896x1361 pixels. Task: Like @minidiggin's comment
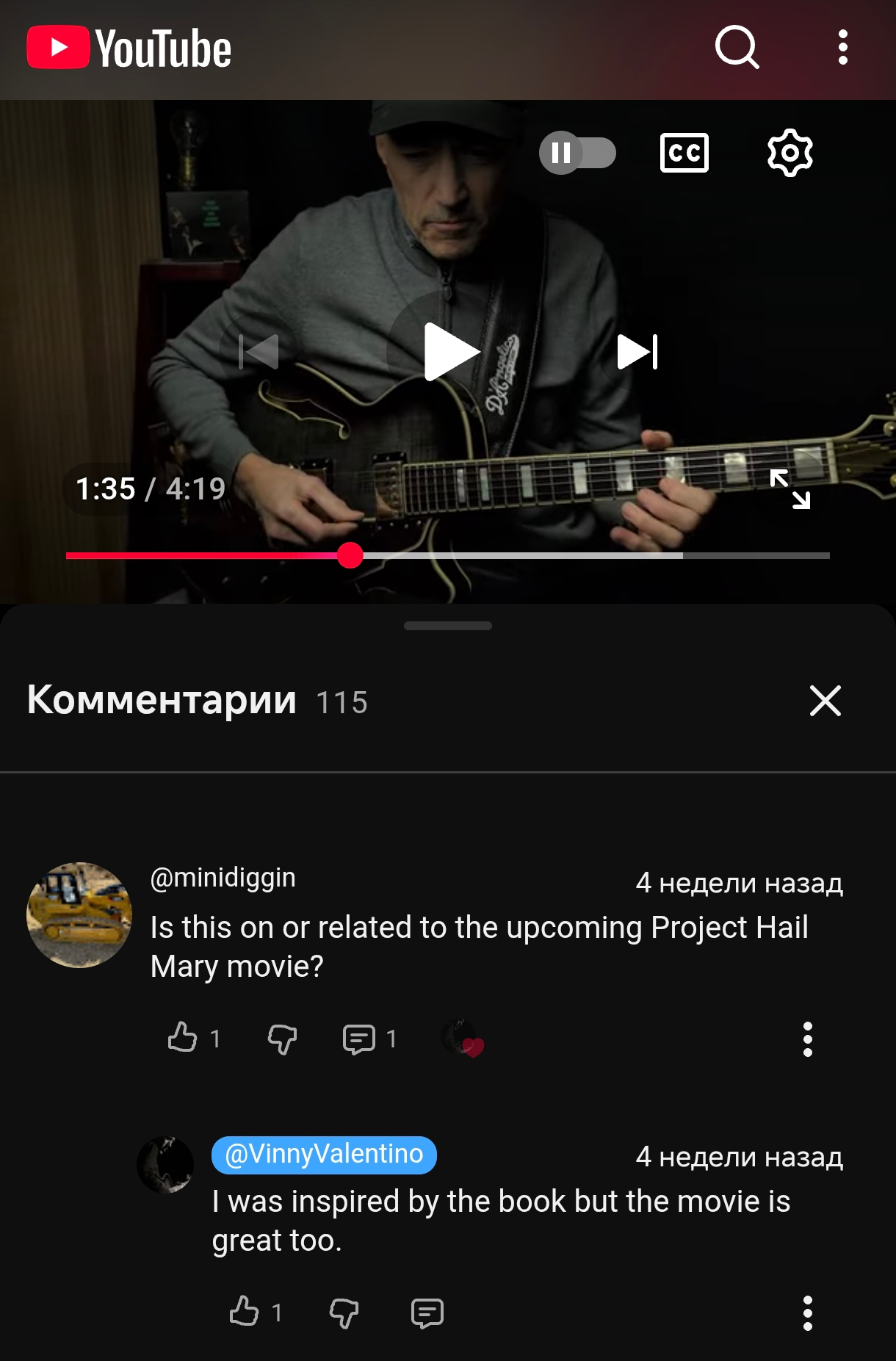point(182,1038)
